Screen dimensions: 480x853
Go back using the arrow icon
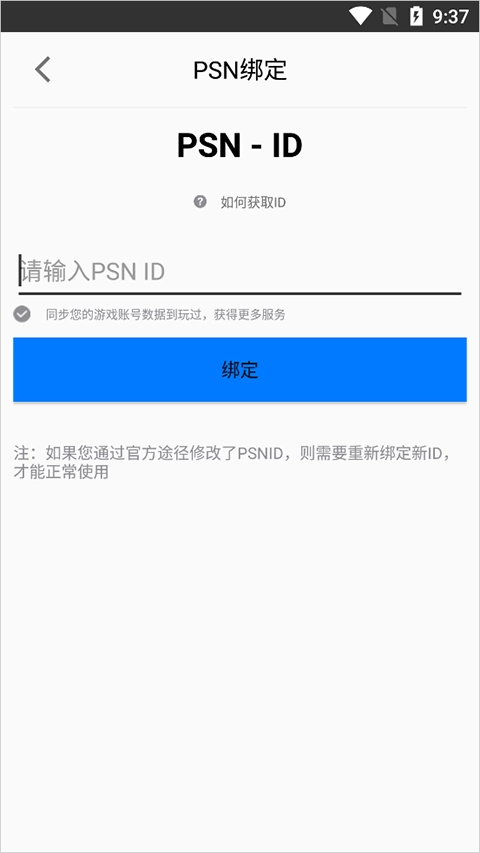pyautogui.click(x=42, y=70)
